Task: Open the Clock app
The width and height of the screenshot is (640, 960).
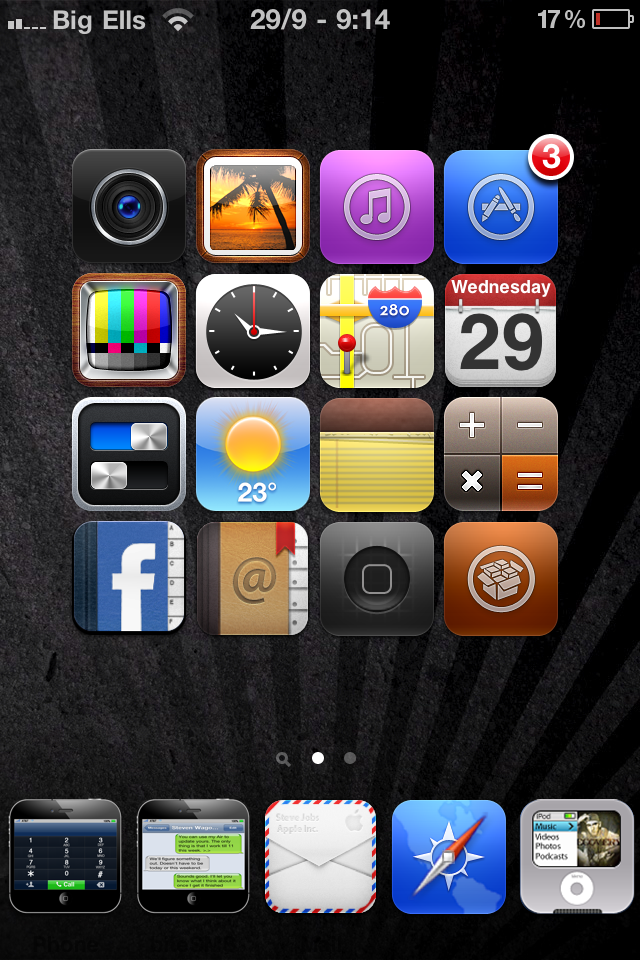Action: [x=253, y=331]
